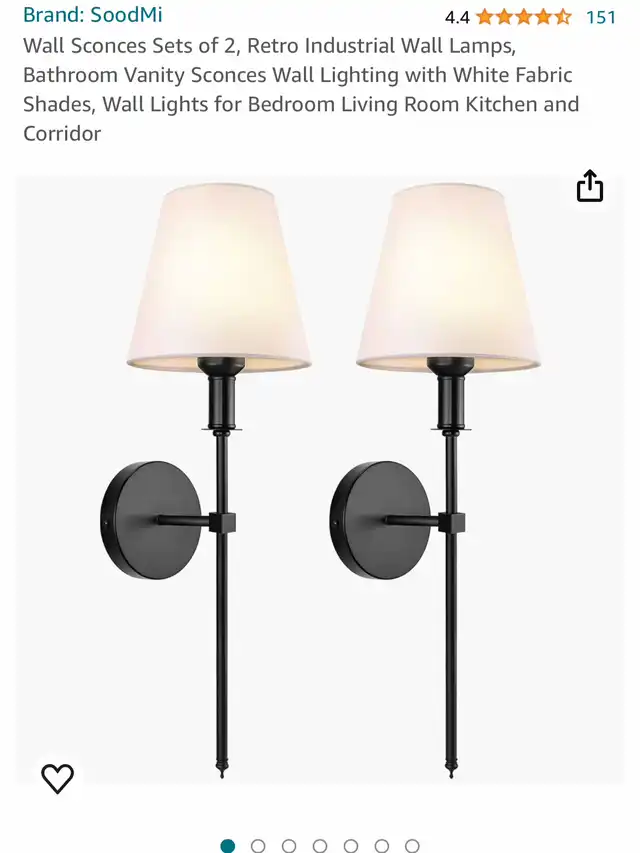Open the SoodMi brand link
640x853 pixels.
point(92,15)
